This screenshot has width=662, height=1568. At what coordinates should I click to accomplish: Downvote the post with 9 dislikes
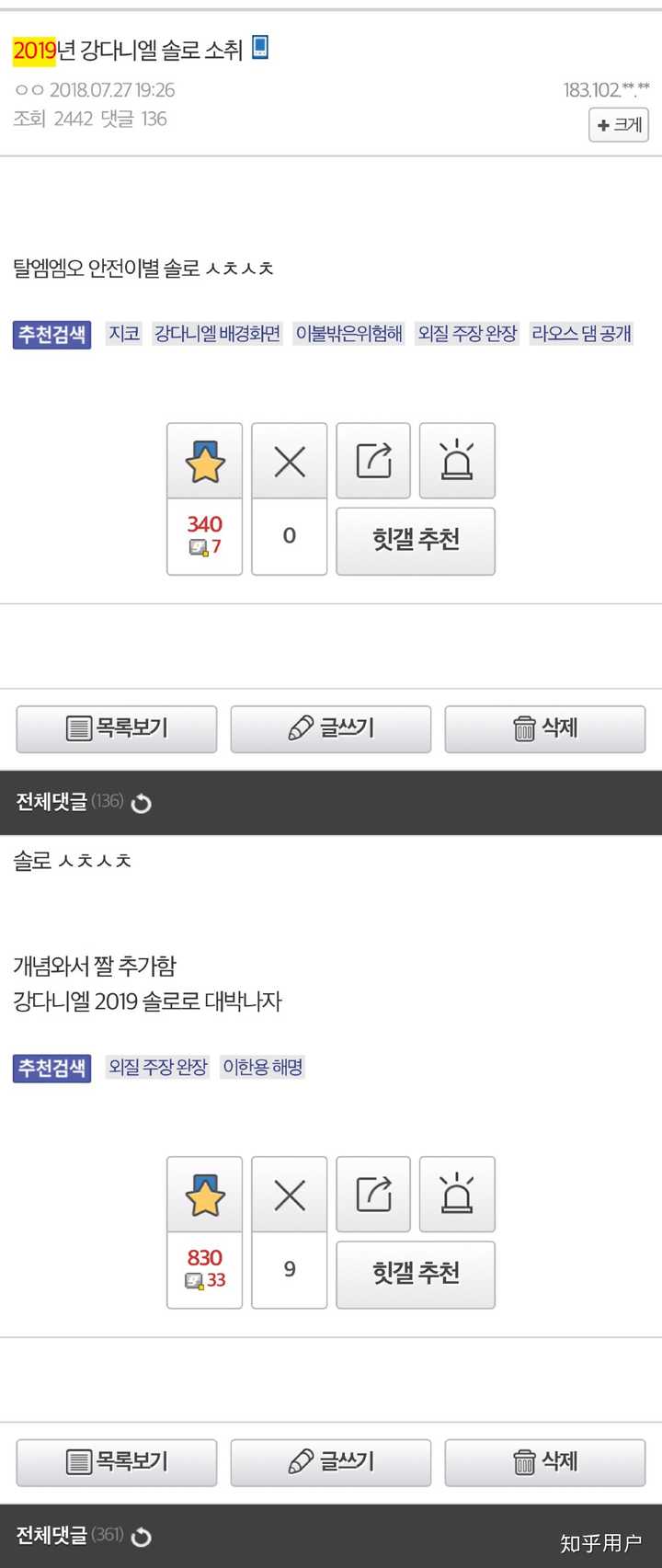pos(290,1196)
